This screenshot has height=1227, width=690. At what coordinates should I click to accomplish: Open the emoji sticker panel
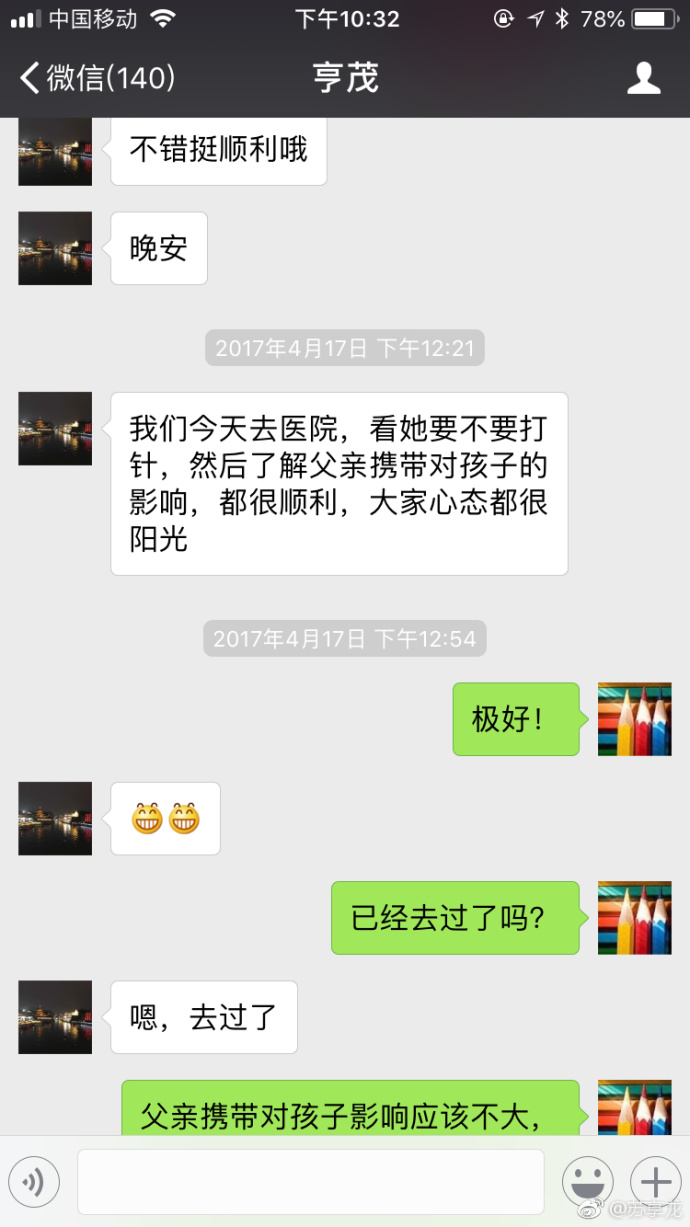(x=588, y=1182)
